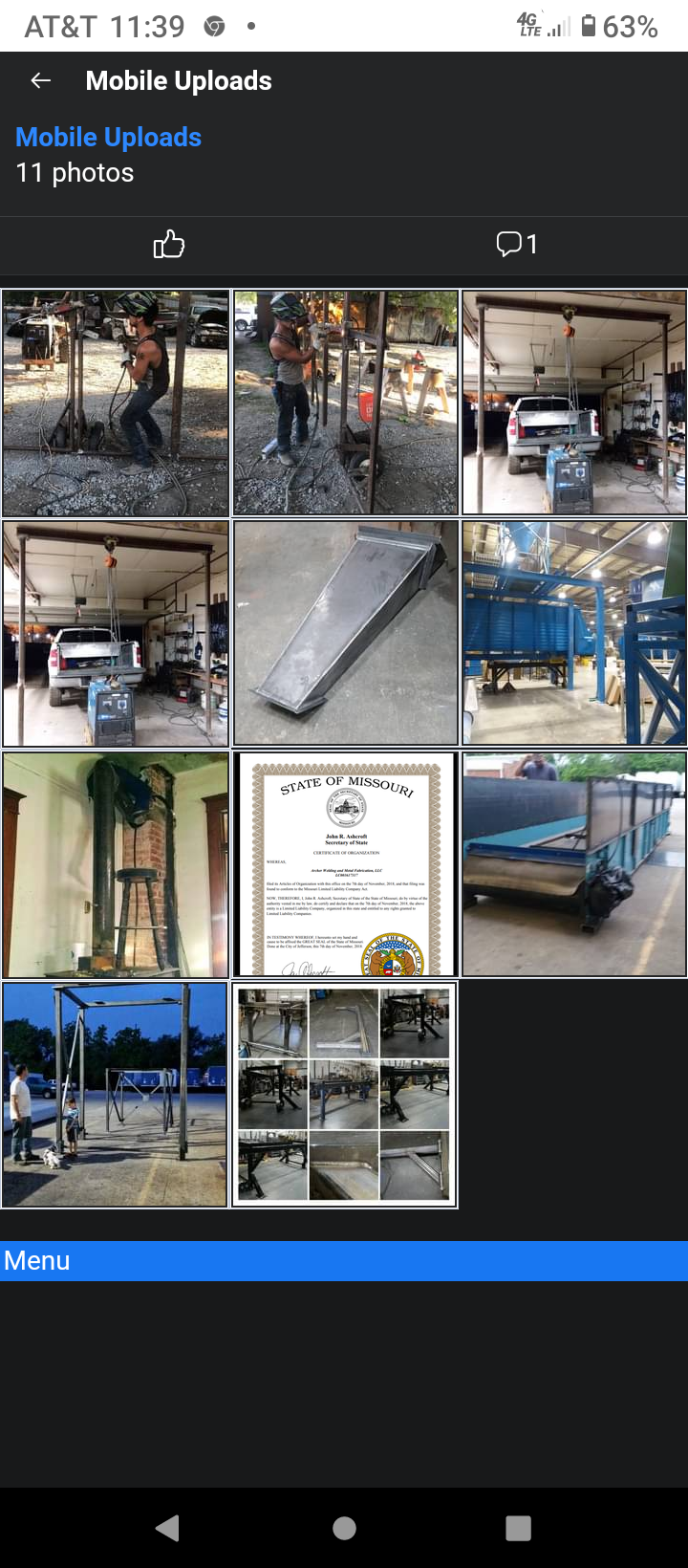Screen dimensions: 688x1568
Task: Tap the back arrow in the header
Action: [x=40, y=80]
